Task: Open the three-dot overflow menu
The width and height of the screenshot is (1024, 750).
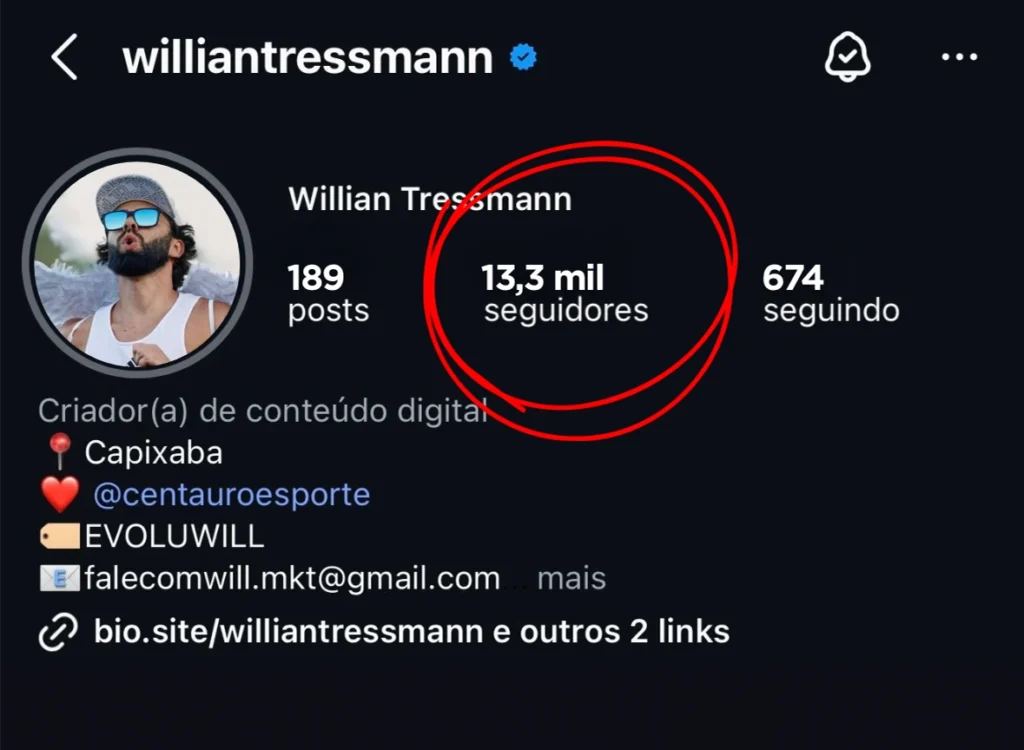Action: tap(959, 58)
